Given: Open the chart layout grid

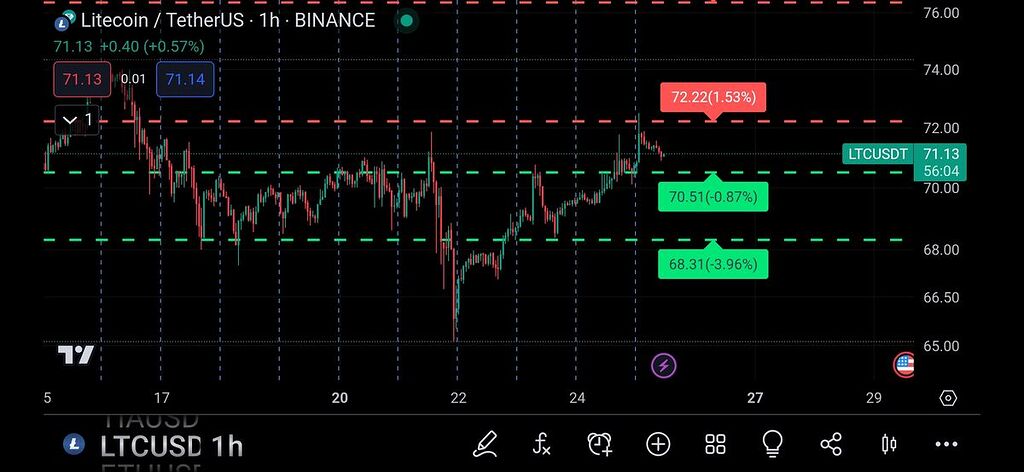Looking at the screenshot, I should pos(715,443).
